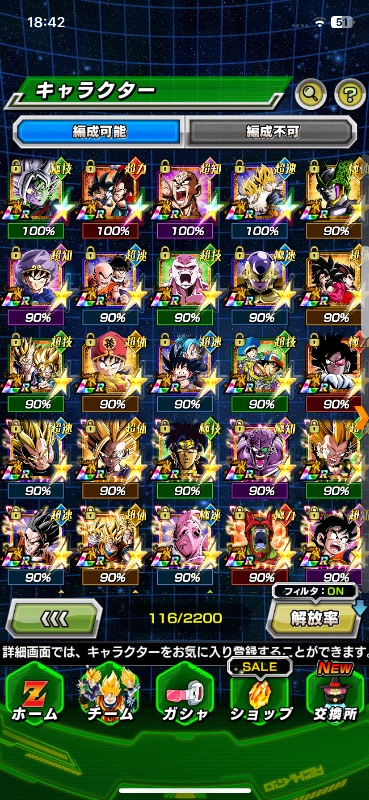Select the 編成可能 tab
This screenshot has height=800, width=369.
coord(99,132)
